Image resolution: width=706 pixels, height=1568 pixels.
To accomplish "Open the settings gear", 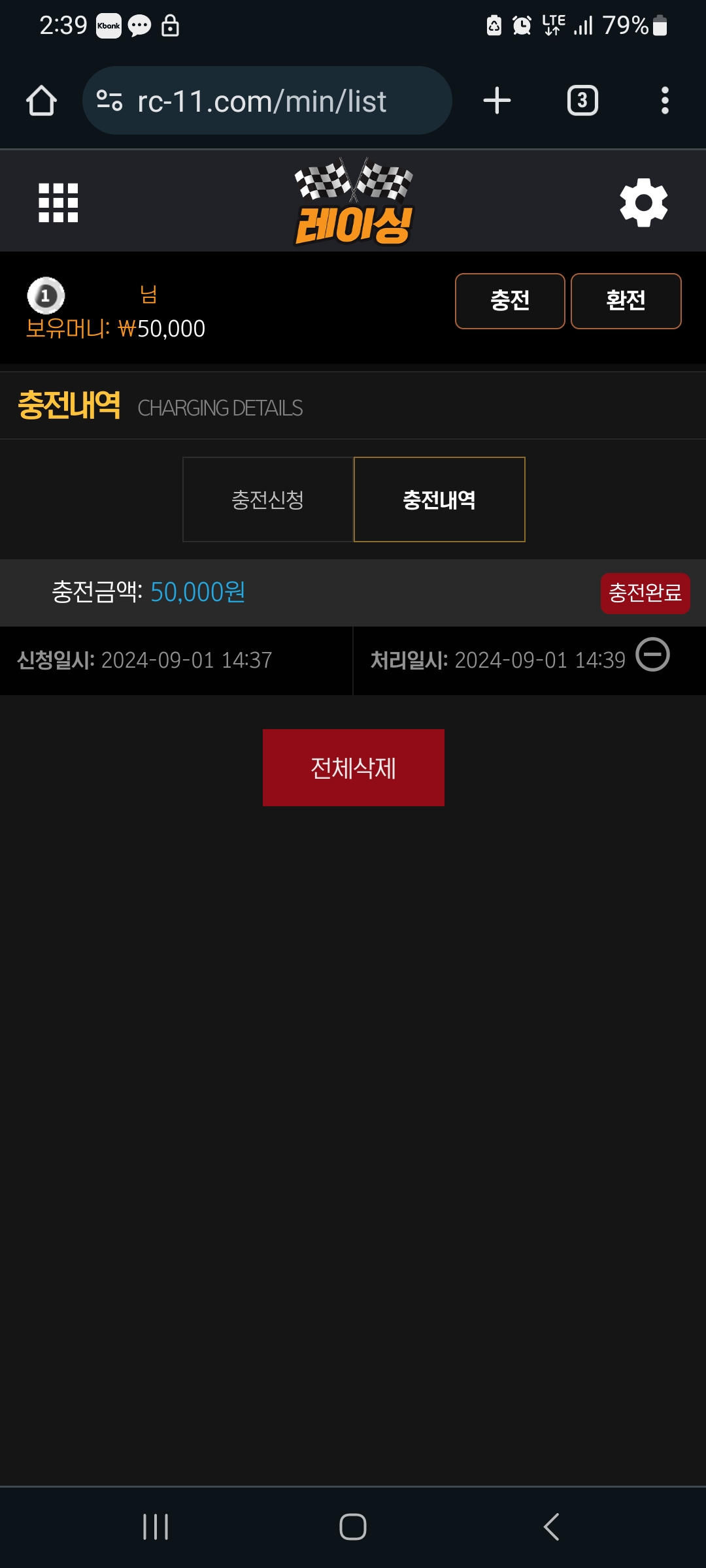I will pyautogui.click(x=644, y=203).
